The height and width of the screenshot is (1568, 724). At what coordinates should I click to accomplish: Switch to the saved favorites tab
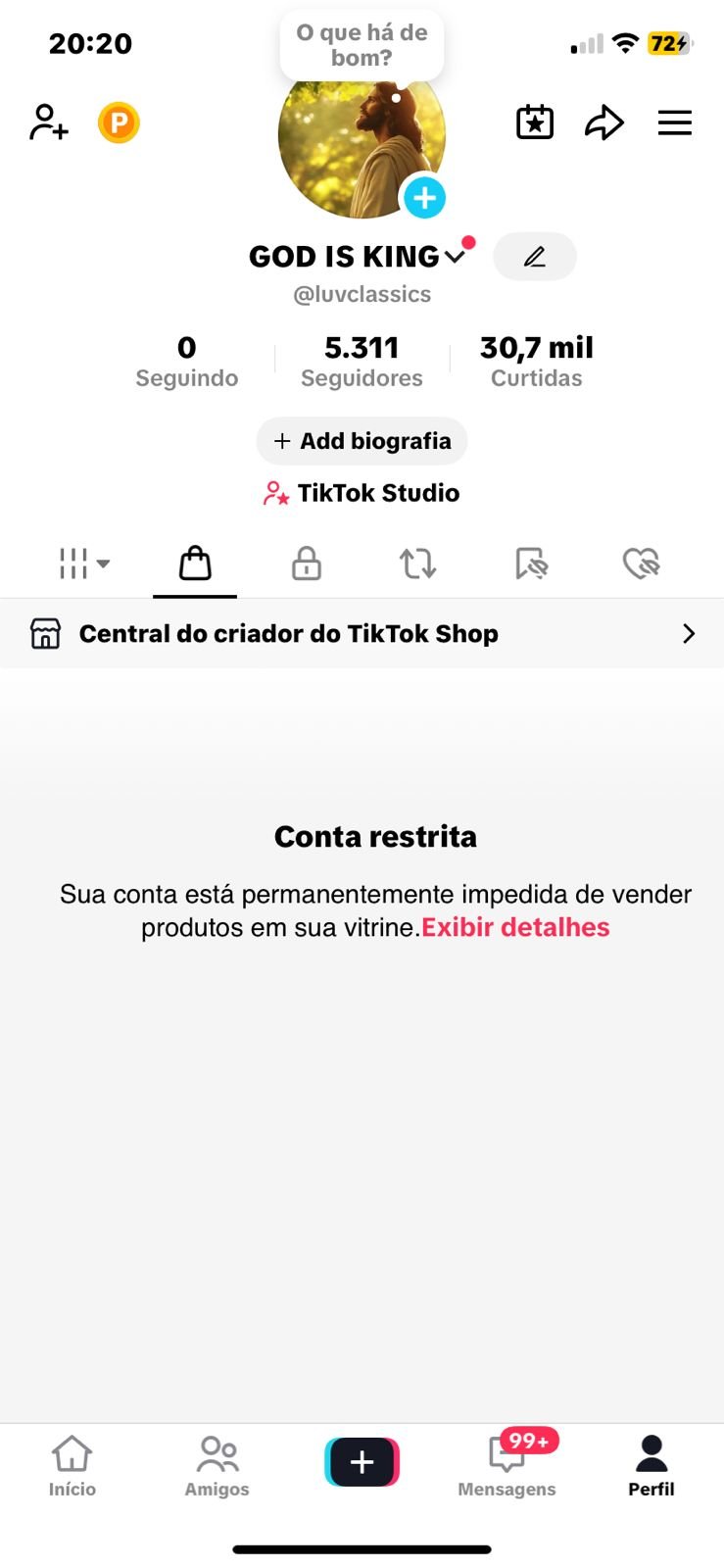click(x=531, y=563)
